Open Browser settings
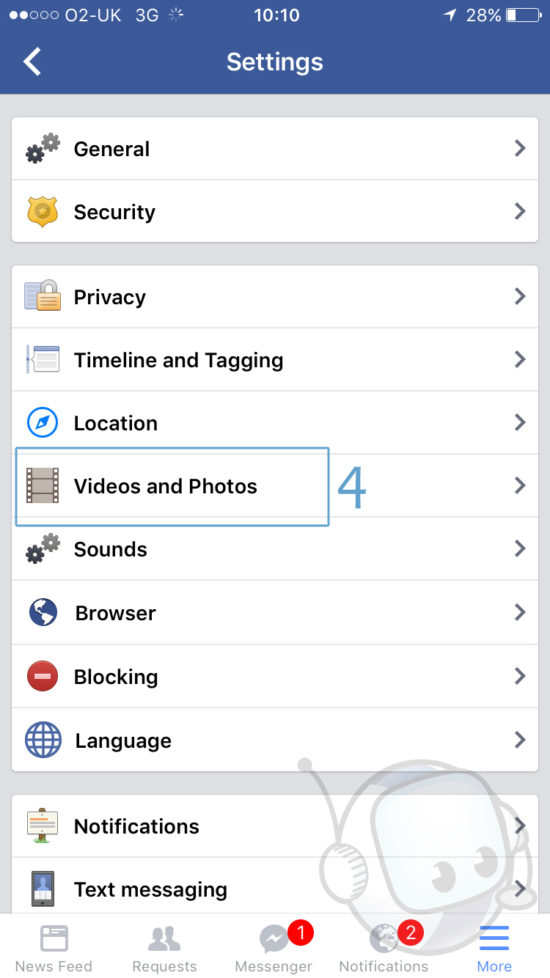 [x=275, y=612]
